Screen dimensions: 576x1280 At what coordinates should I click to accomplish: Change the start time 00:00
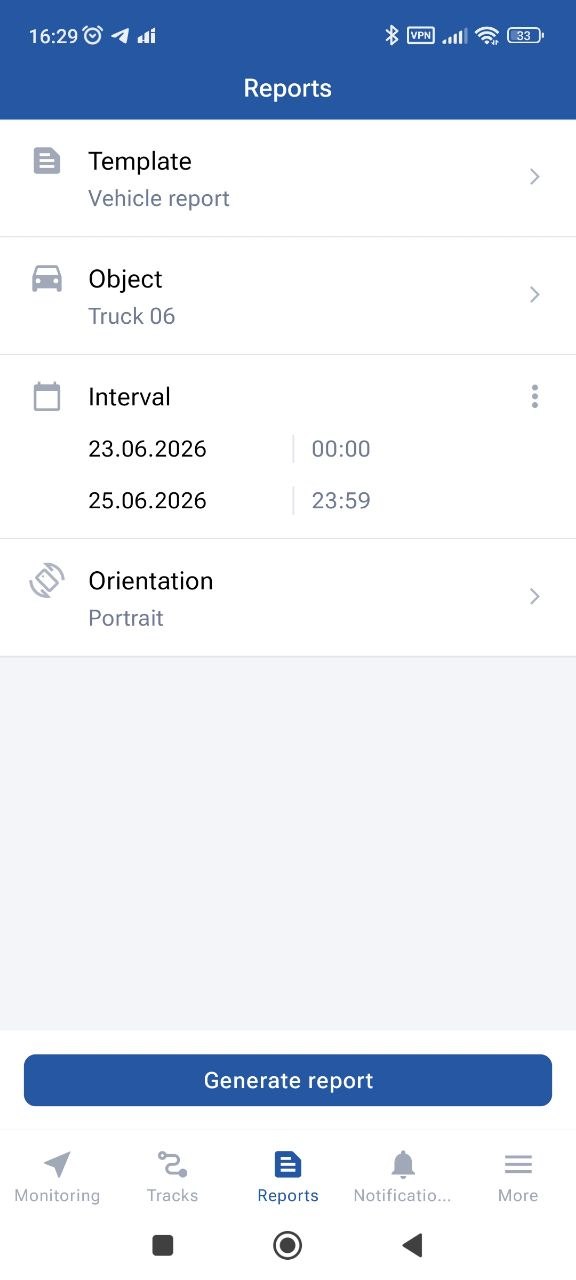tap(341, 449)
